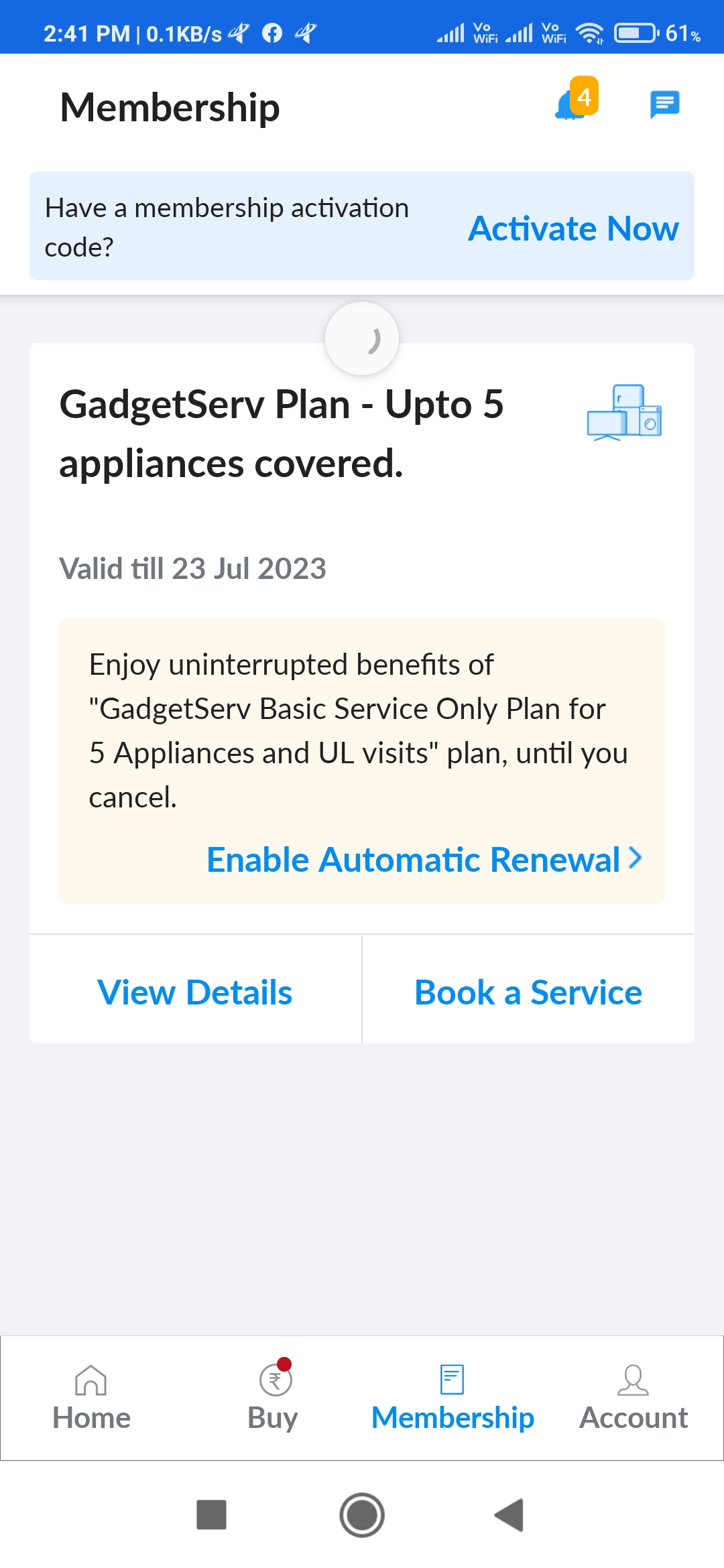
Task: Book a Service under GadgetServ Plan
Action: coord(528,992)
